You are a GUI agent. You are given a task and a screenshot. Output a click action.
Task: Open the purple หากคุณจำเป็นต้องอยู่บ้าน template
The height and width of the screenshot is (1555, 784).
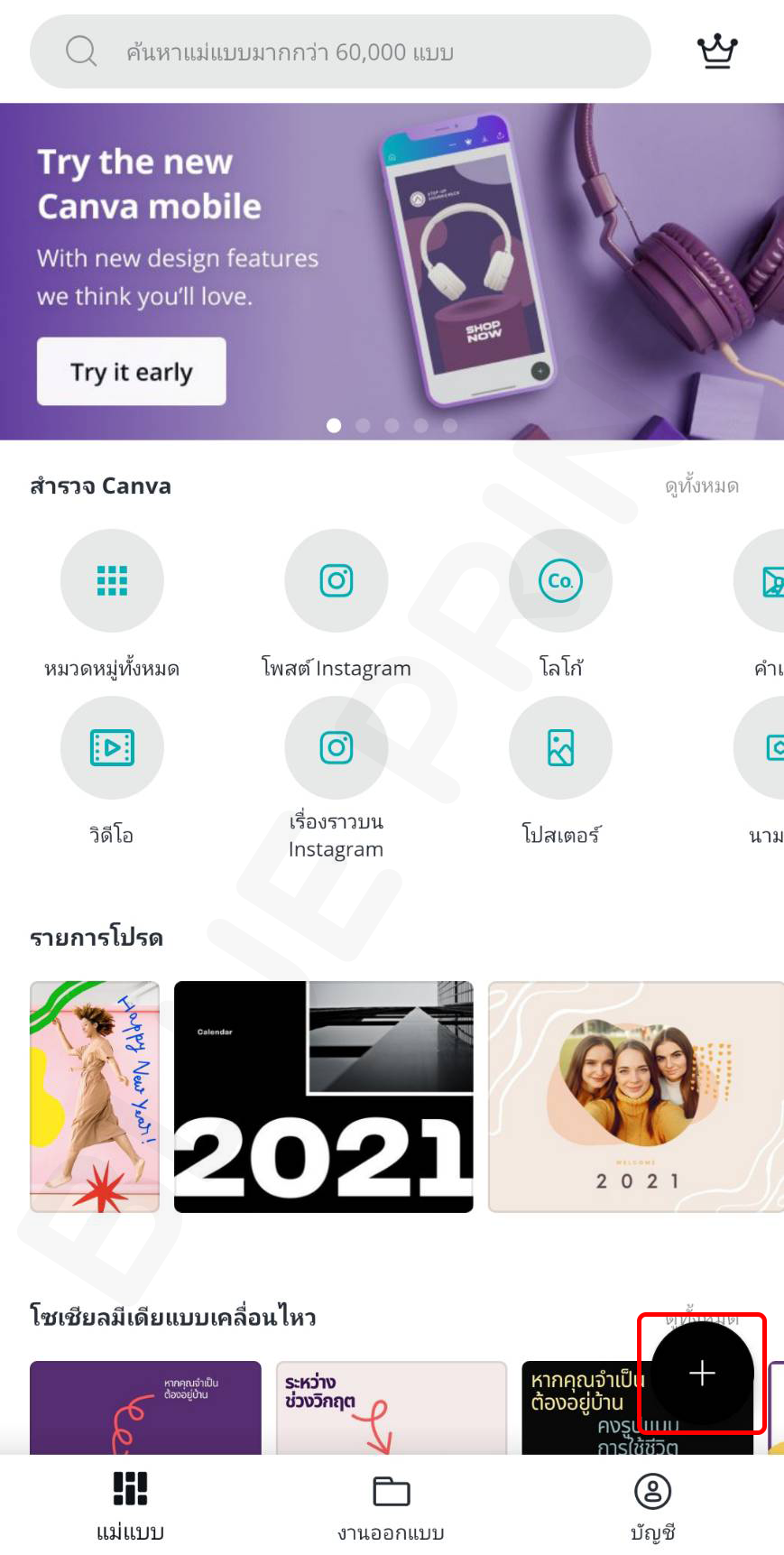145,1408
